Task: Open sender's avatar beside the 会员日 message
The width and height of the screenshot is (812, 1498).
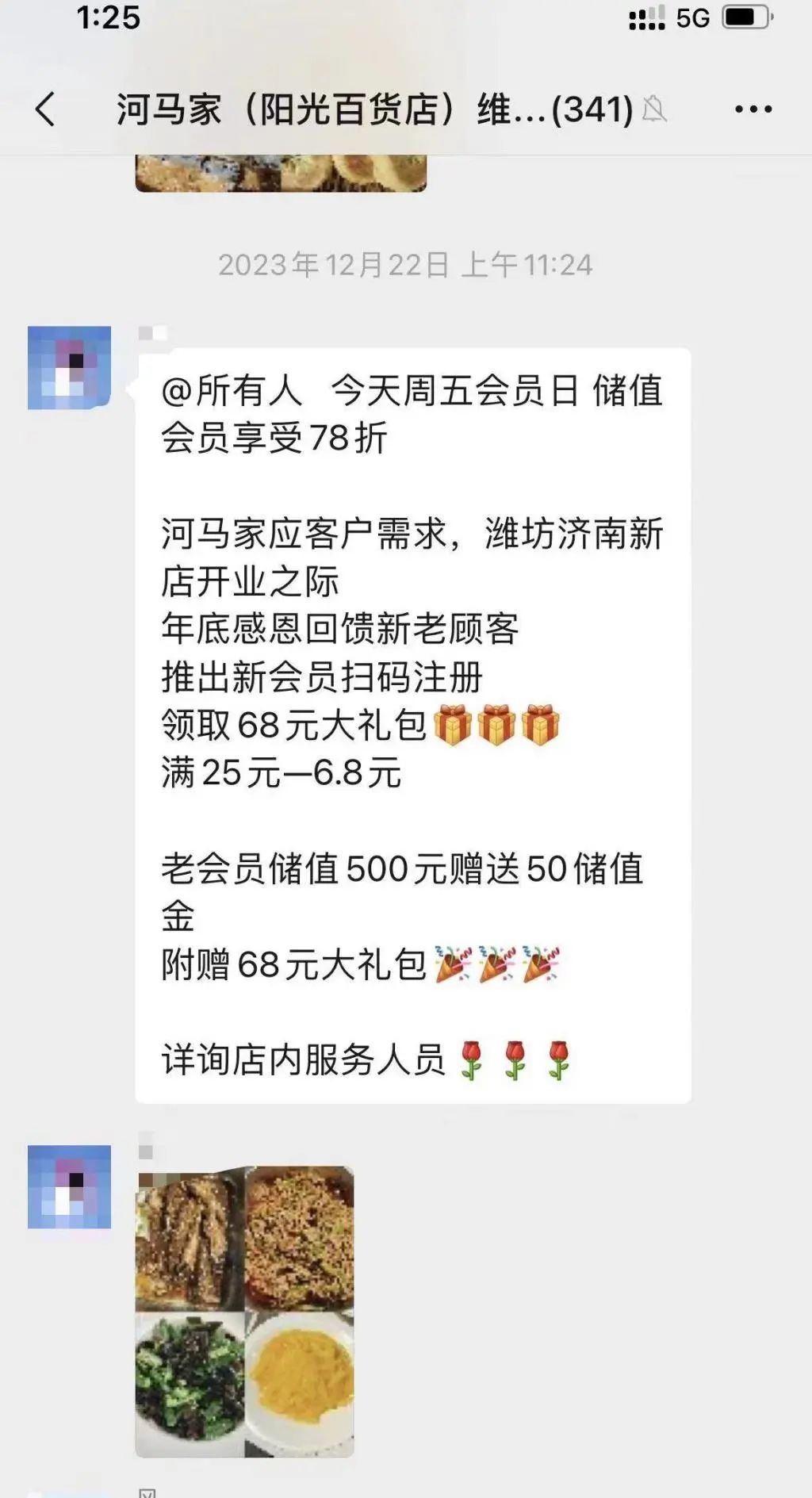Action: tap(69, 367)
